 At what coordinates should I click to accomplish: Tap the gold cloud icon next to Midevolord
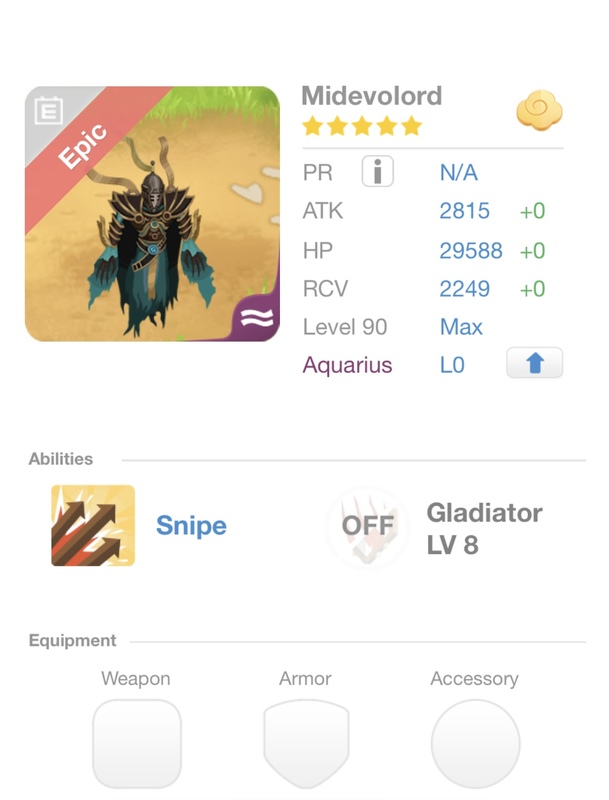[x=539, y=110]
